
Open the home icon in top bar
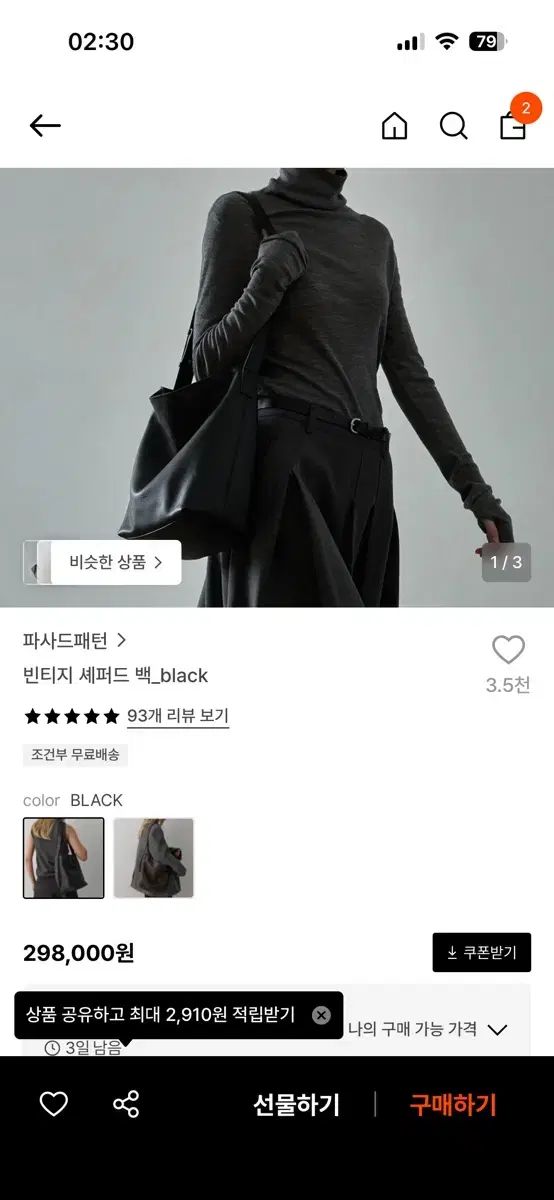point(395,126)
